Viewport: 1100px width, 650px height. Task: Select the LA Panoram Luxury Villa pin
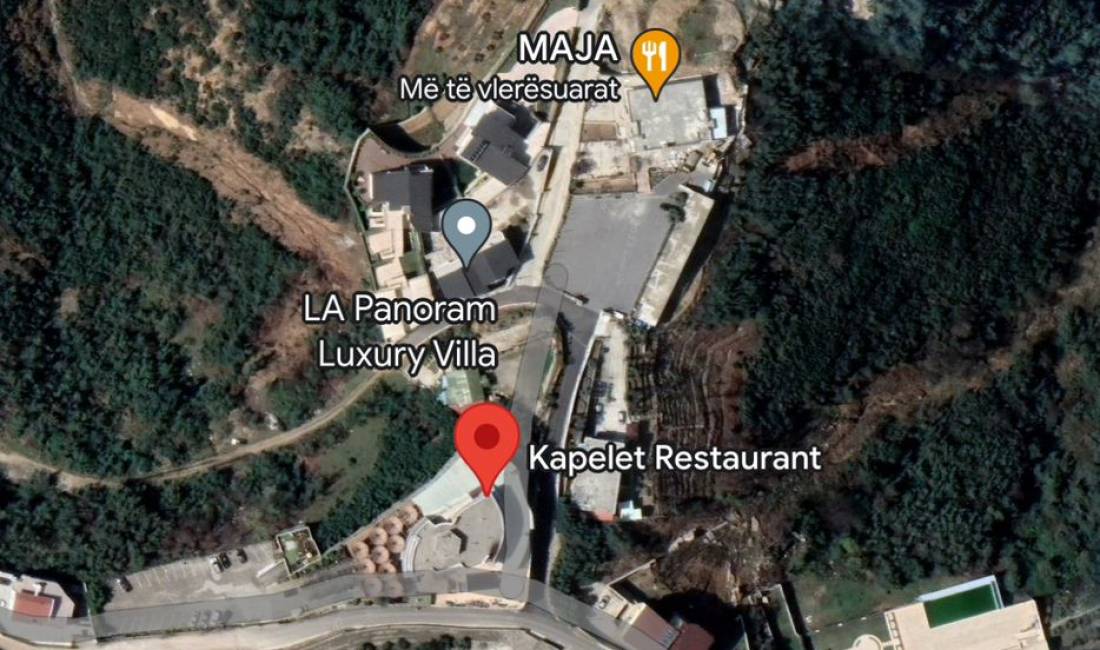click(x=467, y=227)
